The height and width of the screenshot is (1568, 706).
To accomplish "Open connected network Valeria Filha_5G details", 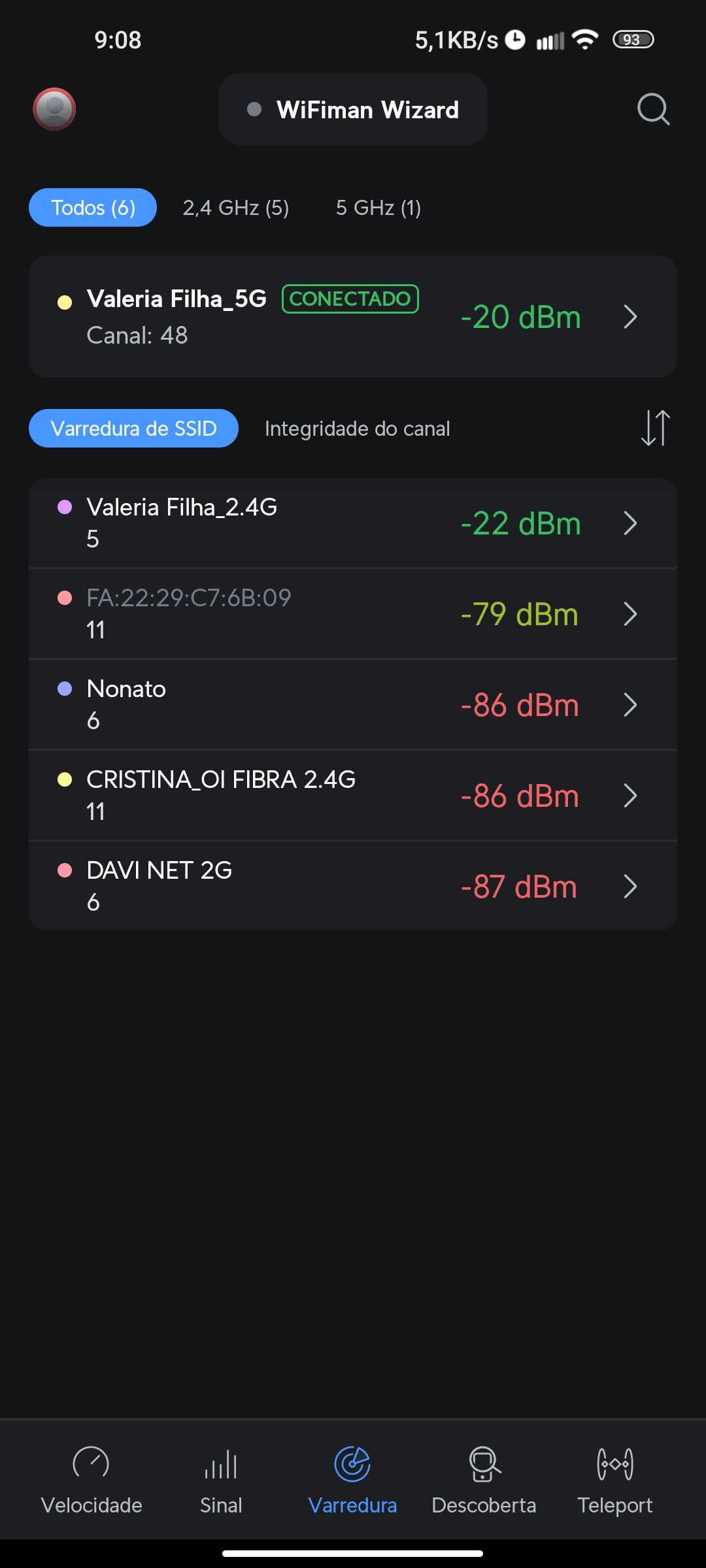I will click(x=353, y=317).
